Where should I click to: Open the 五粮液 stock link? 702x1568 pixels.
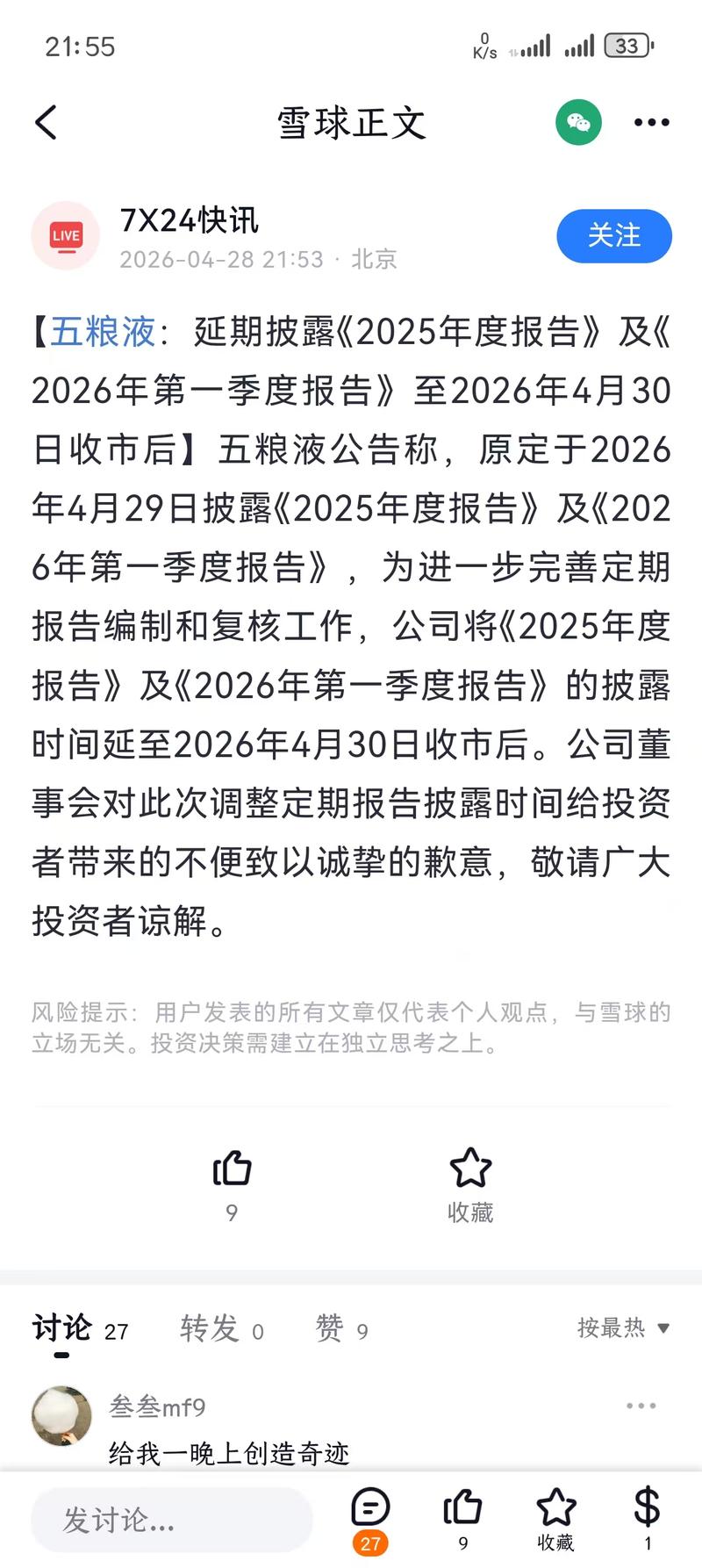coord(103,332)
